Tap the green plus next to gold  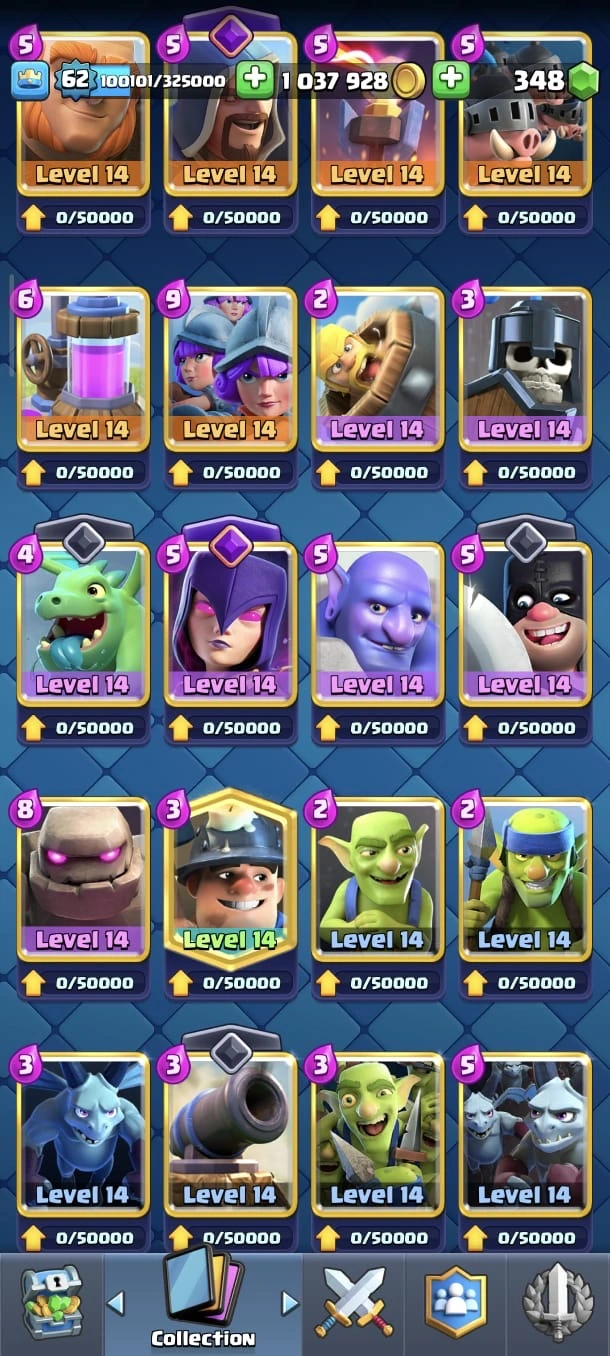point(451,80)
